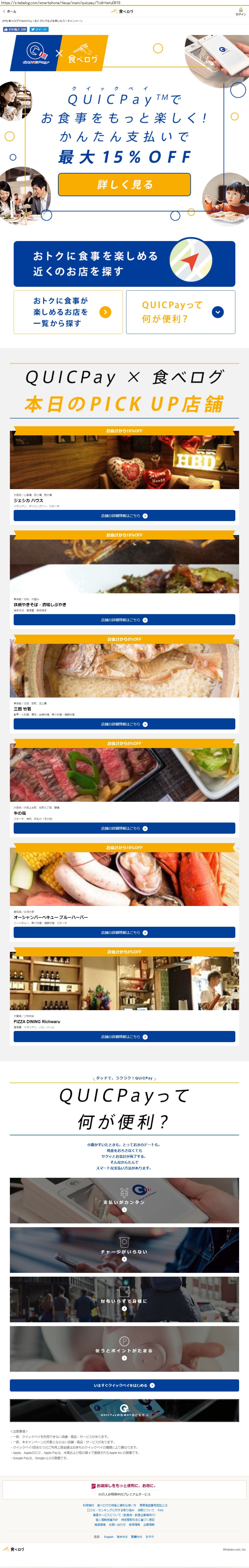Tap いますぐクイックペイをはじめる button
249x1568 pixels.
click(x=124, y=1385)
